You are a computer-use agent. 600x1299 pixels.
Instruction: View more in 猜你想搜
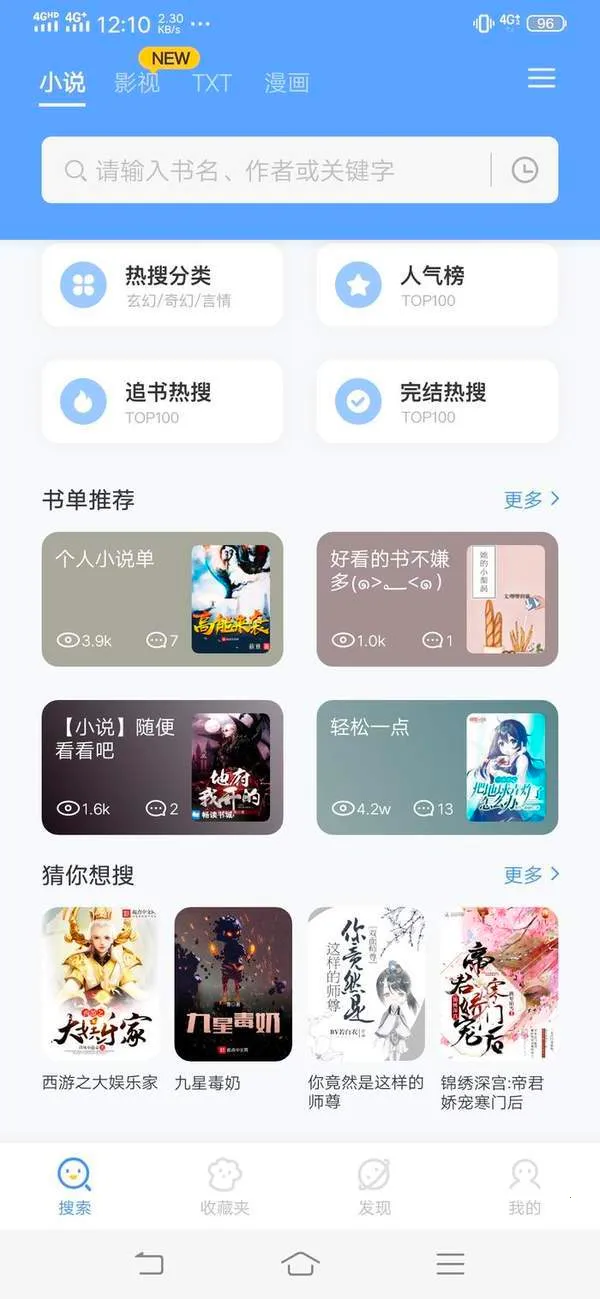point(531,875)
